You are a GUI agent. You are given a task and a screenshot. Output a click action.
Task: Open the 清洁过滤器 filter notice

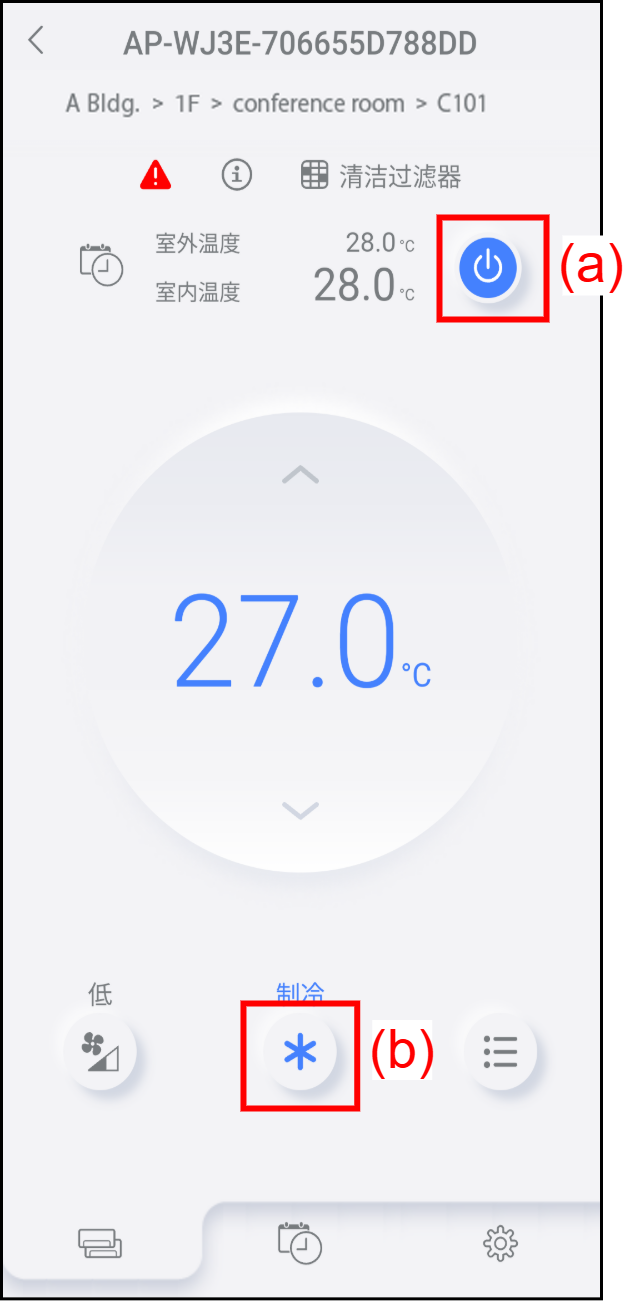(381, 176)
